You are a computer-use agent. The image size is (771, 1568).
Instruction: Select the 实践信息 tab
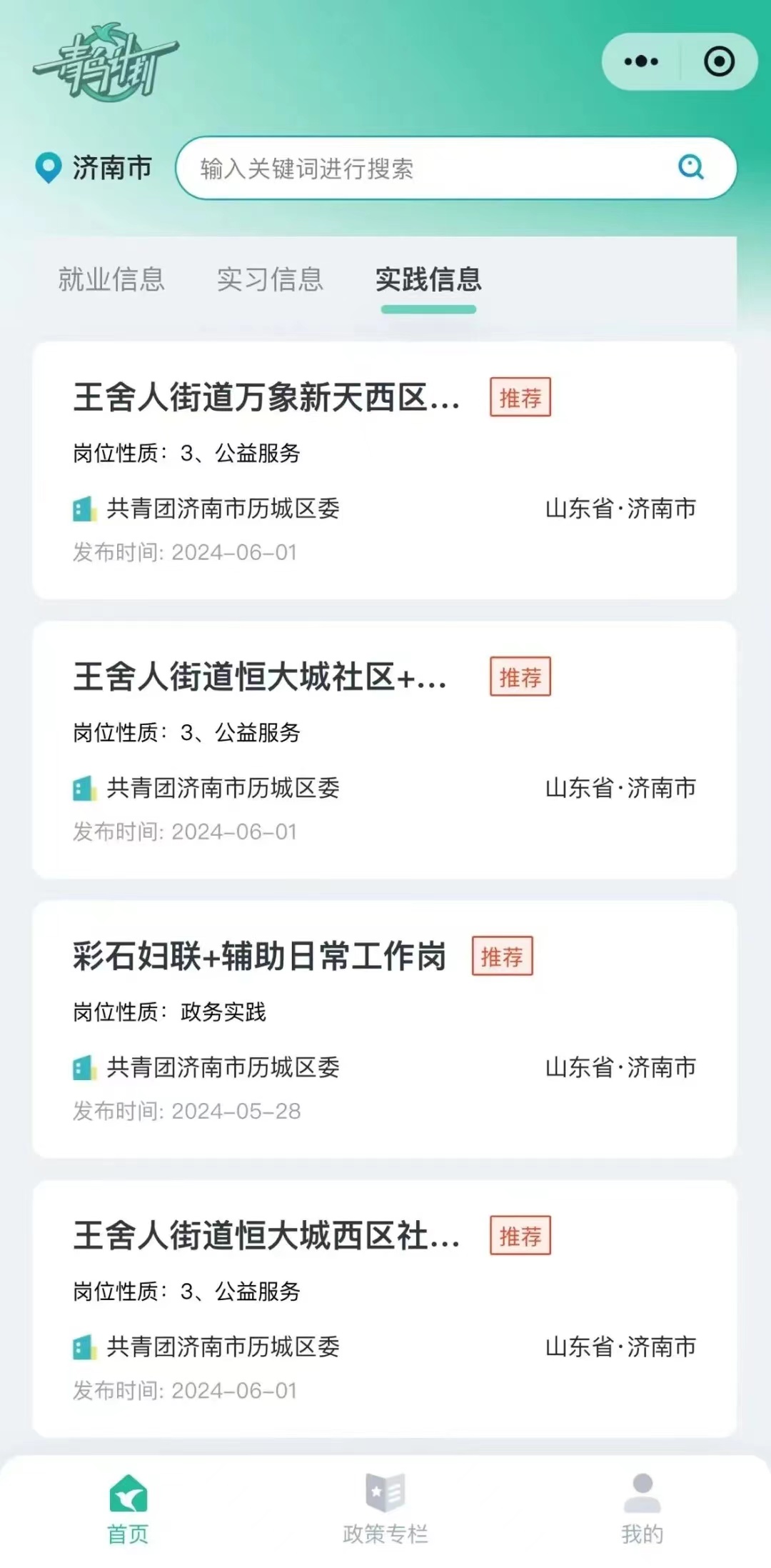click(428, 279)
